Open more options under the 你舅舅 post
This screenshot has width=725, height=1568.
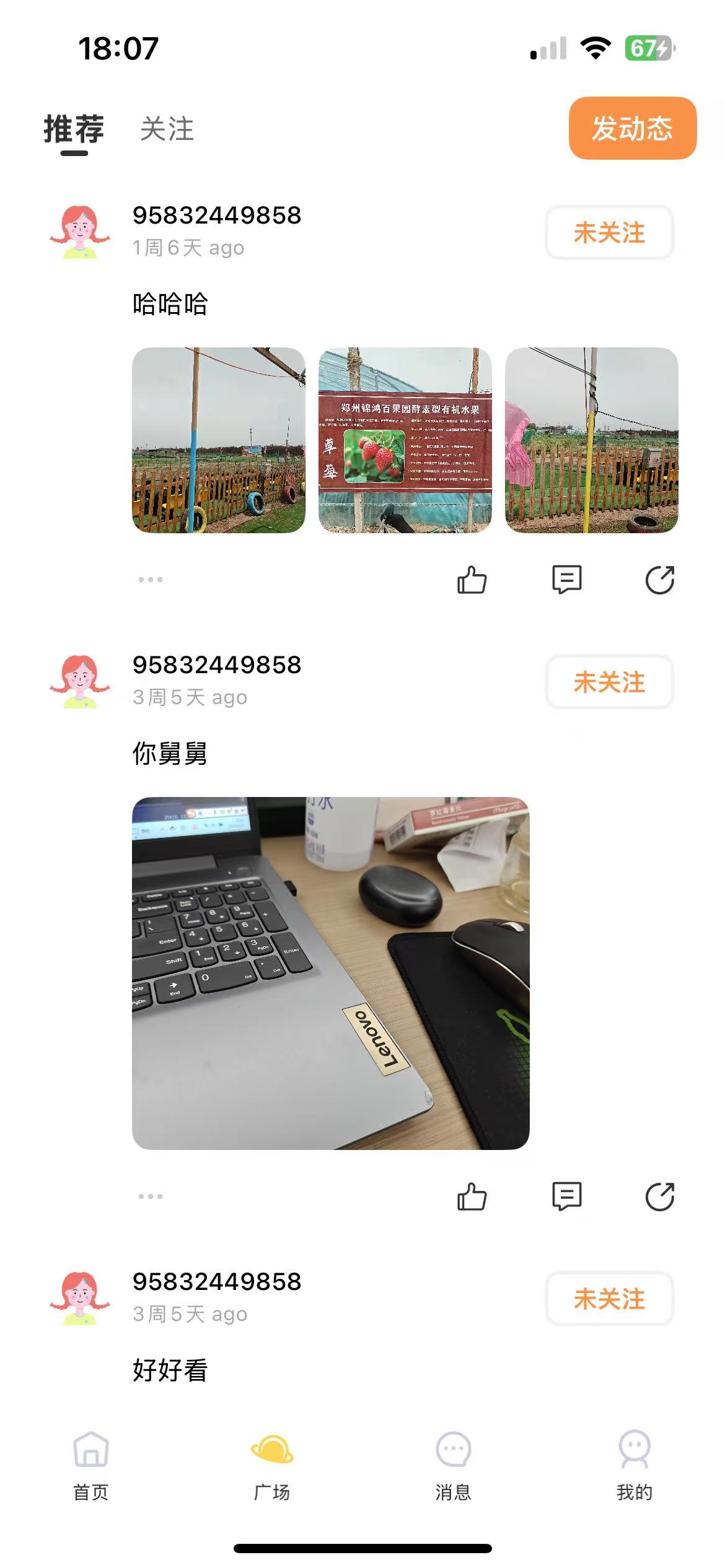coord(151,1196)
